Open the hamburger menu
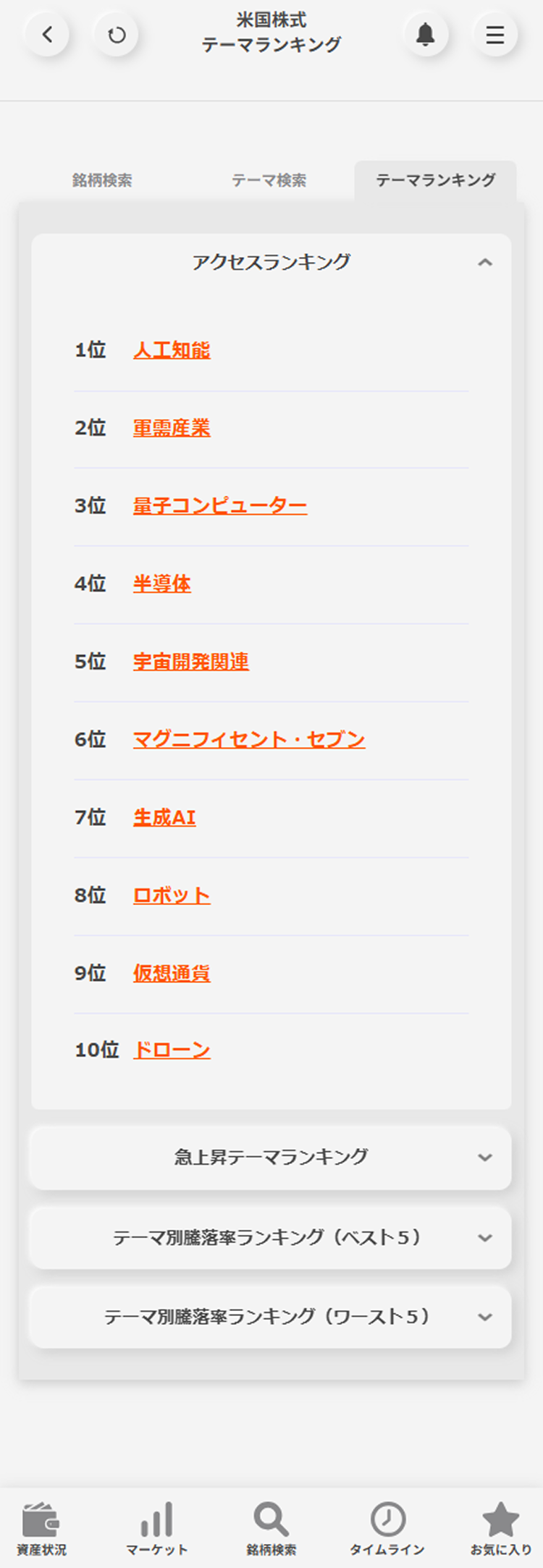543x1568 pixels. click(x=494, y=35)
